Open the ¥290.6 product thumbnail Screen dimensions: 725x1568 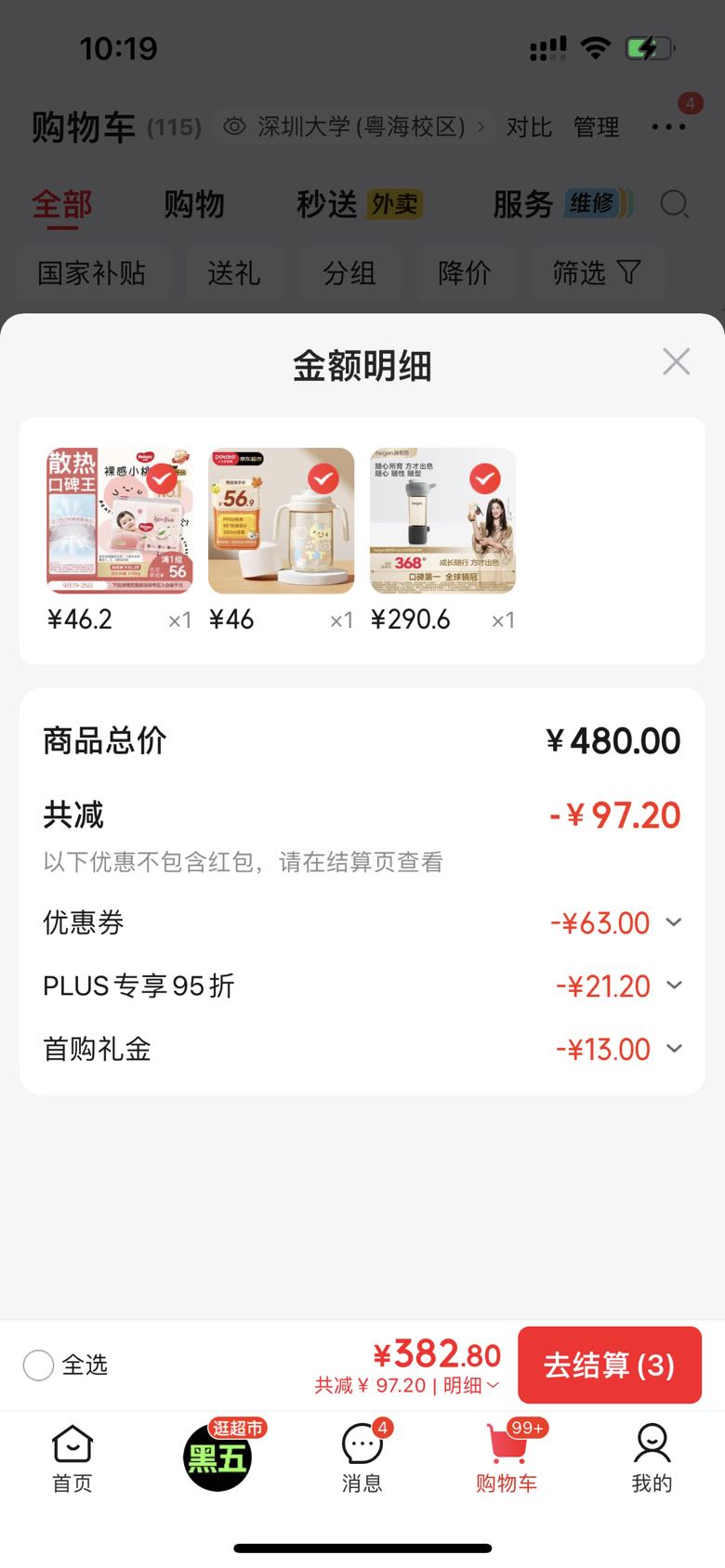(x=442, y=520)
